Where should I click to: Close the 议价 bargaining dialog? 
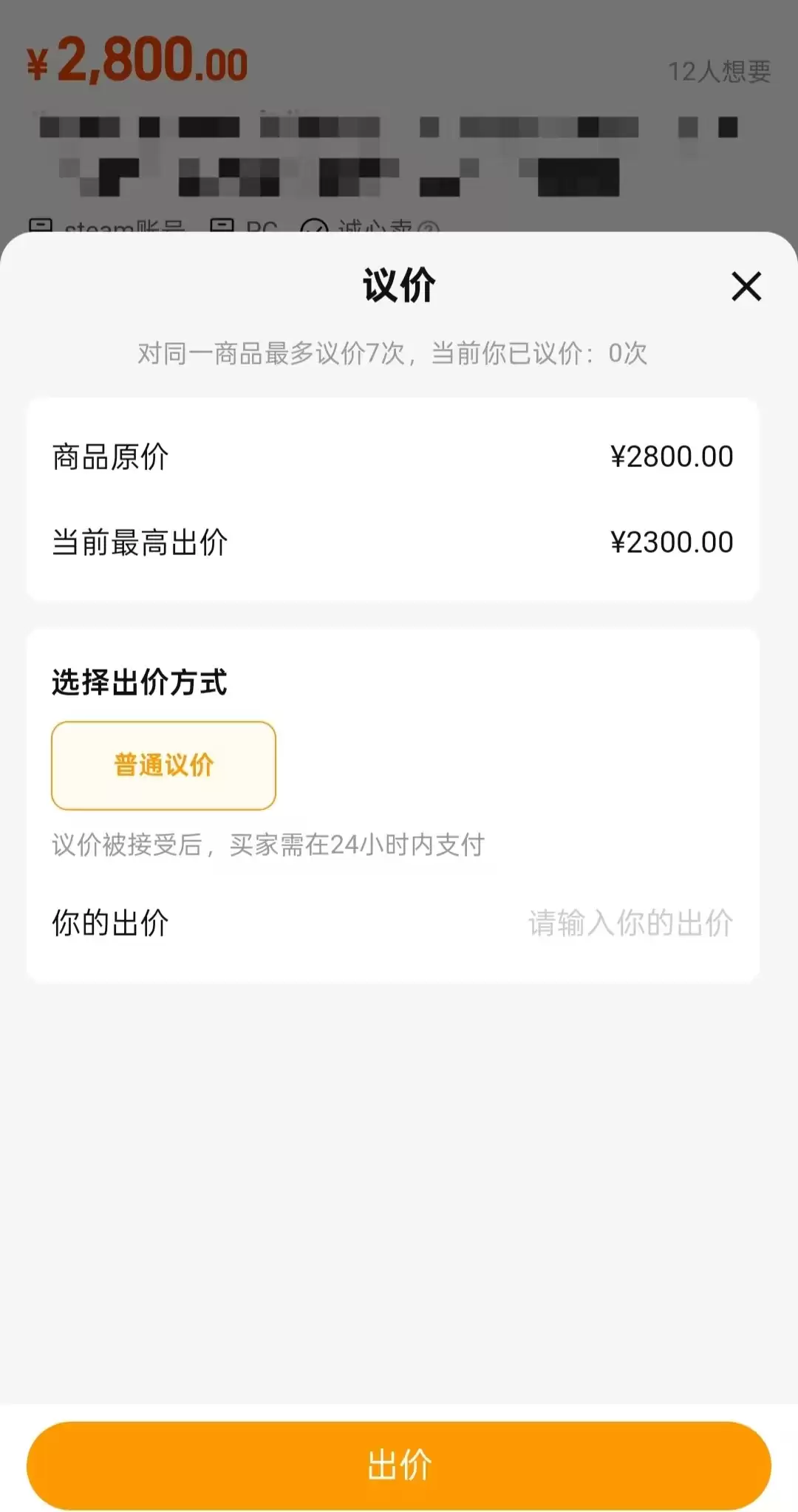point(746,286)
